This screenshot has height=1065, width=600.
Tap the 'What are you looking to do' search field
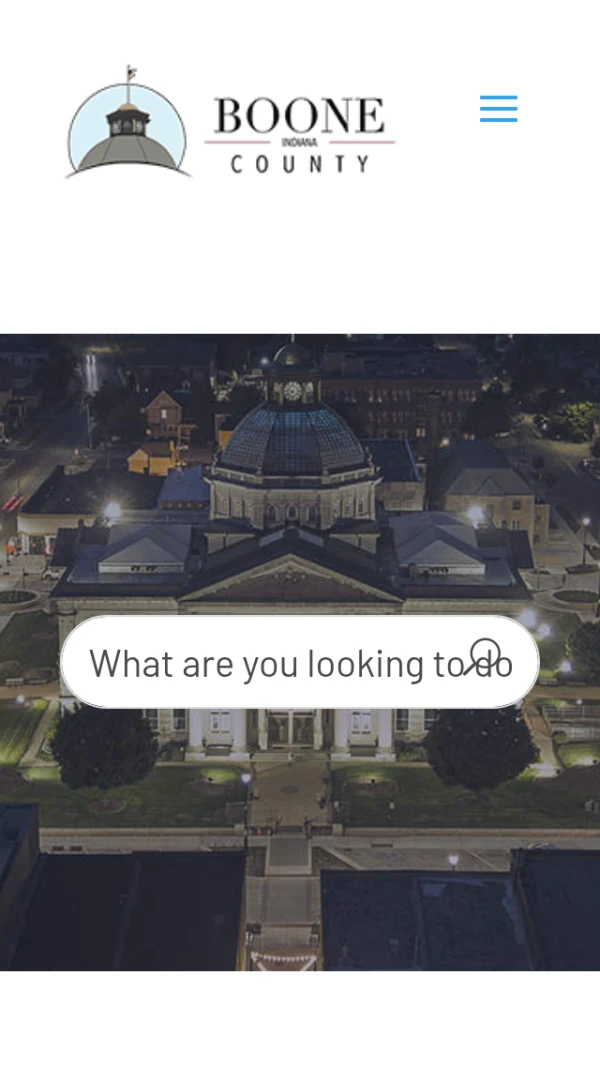click(270, 663)
